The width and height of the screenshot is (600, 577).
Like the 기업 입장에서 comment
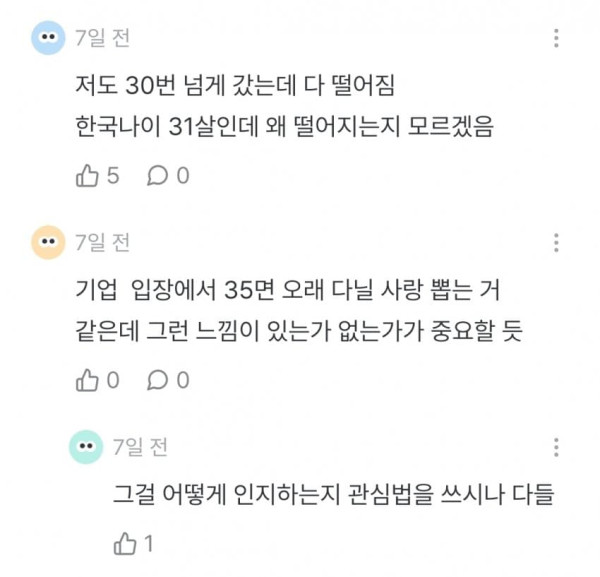(x=87, y=380)
